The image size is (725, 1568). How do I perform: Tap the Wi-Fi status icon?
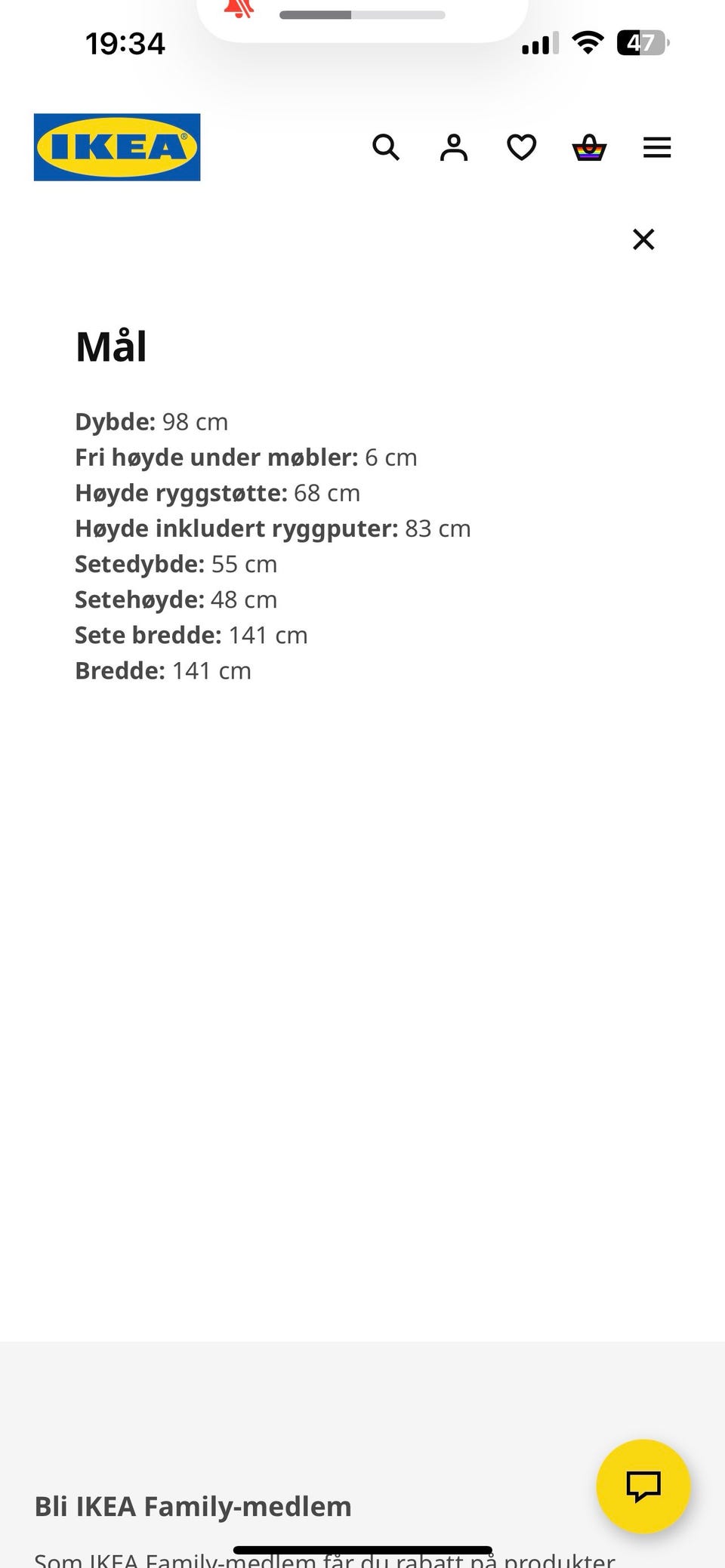pyautogui.click(x=588, y=43)
